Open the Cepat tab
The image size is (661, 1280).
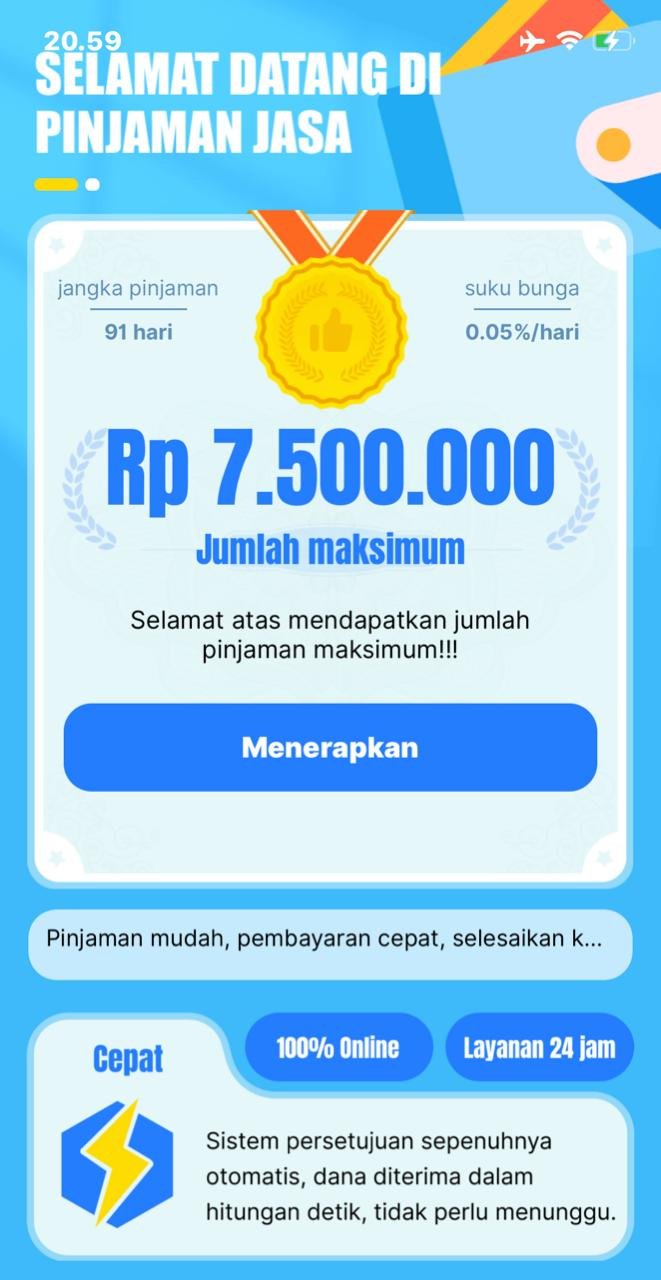pos(128,1059)
